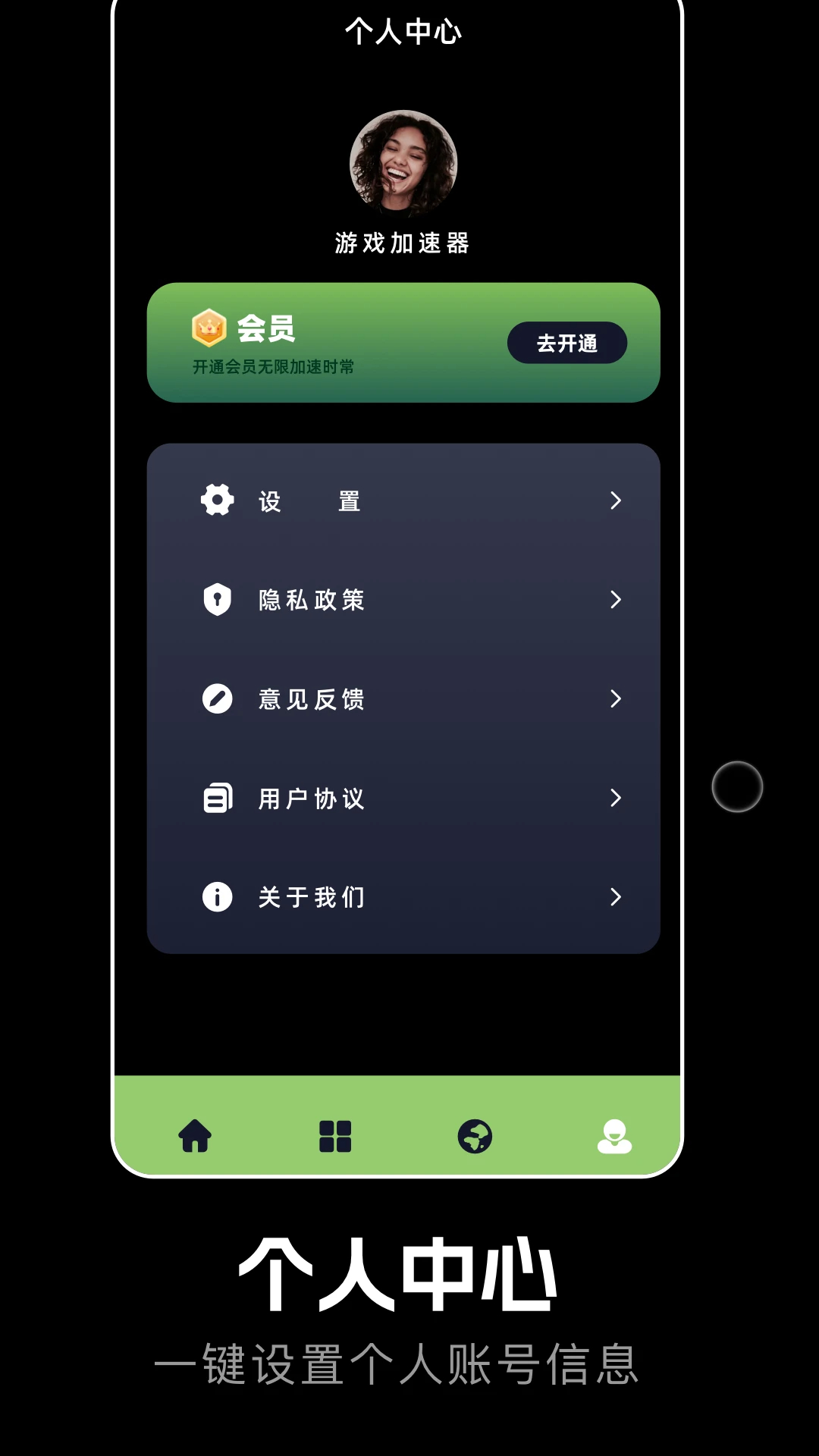Click the globe icon in bottom navigation

475,1135
